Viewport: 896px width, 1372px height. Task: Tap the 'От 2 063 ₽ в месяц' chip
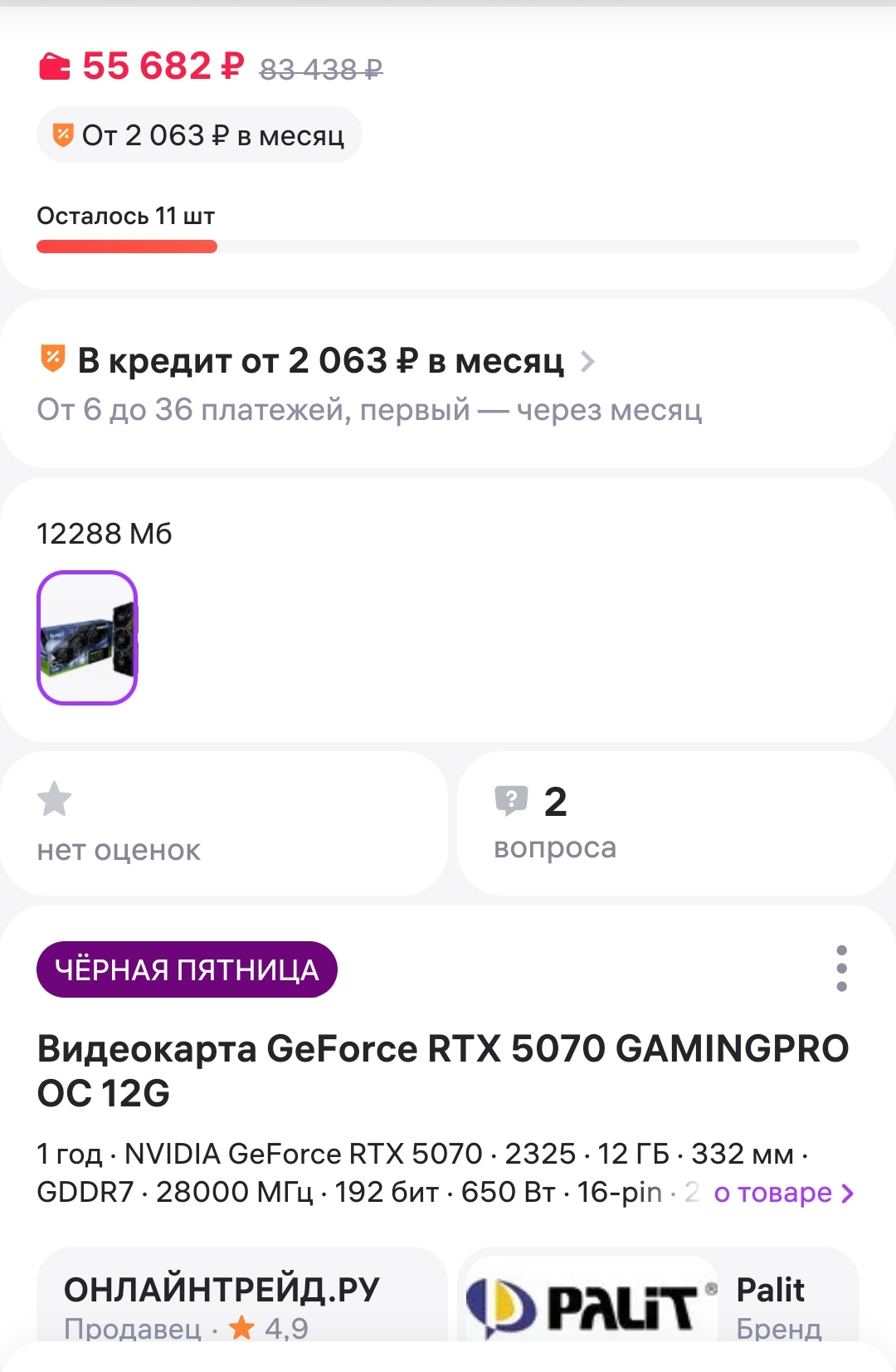pyautogui.click(x=199, y=135)
